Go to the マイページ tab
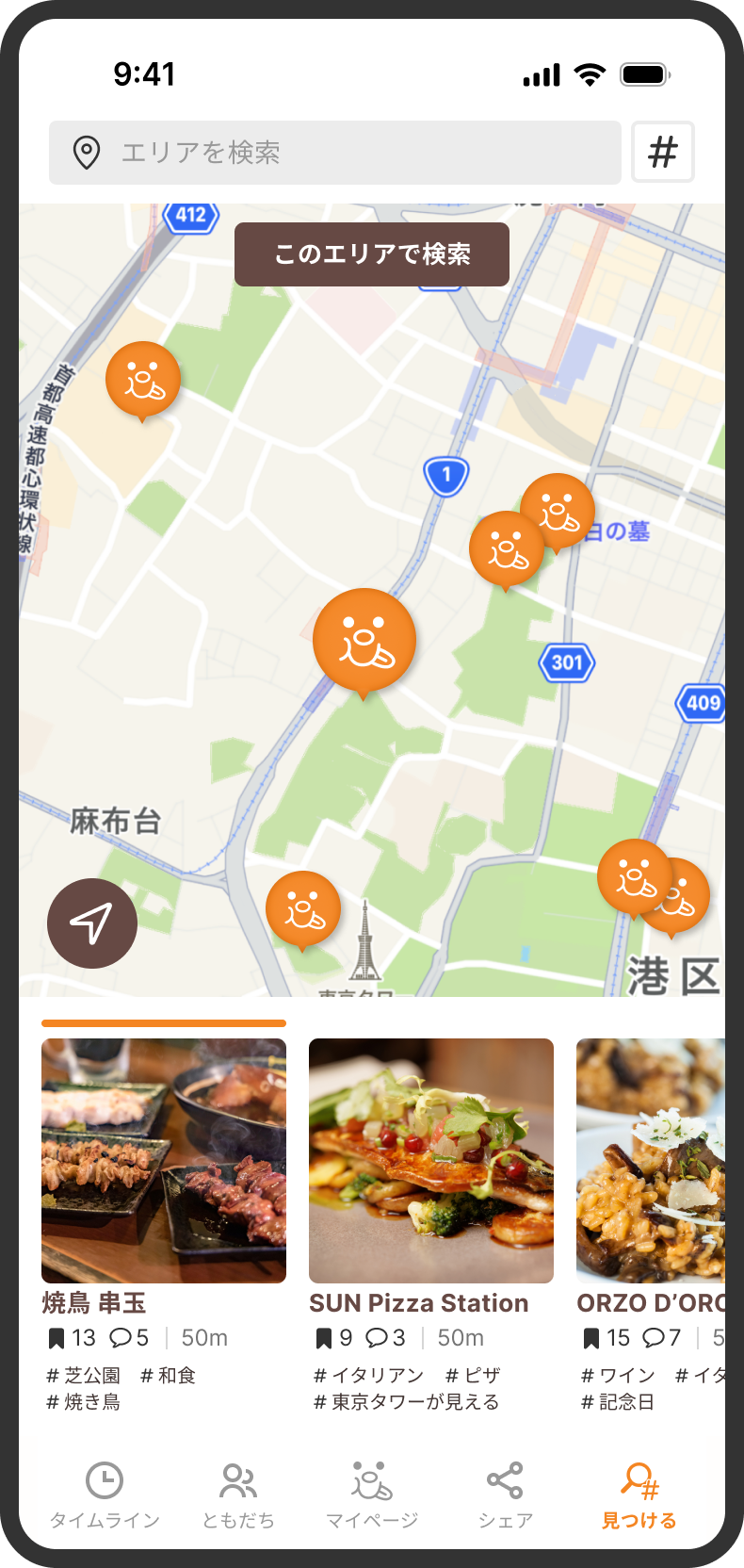The width and height of the screenshot is (744, 1568). tap(372, 1494)
